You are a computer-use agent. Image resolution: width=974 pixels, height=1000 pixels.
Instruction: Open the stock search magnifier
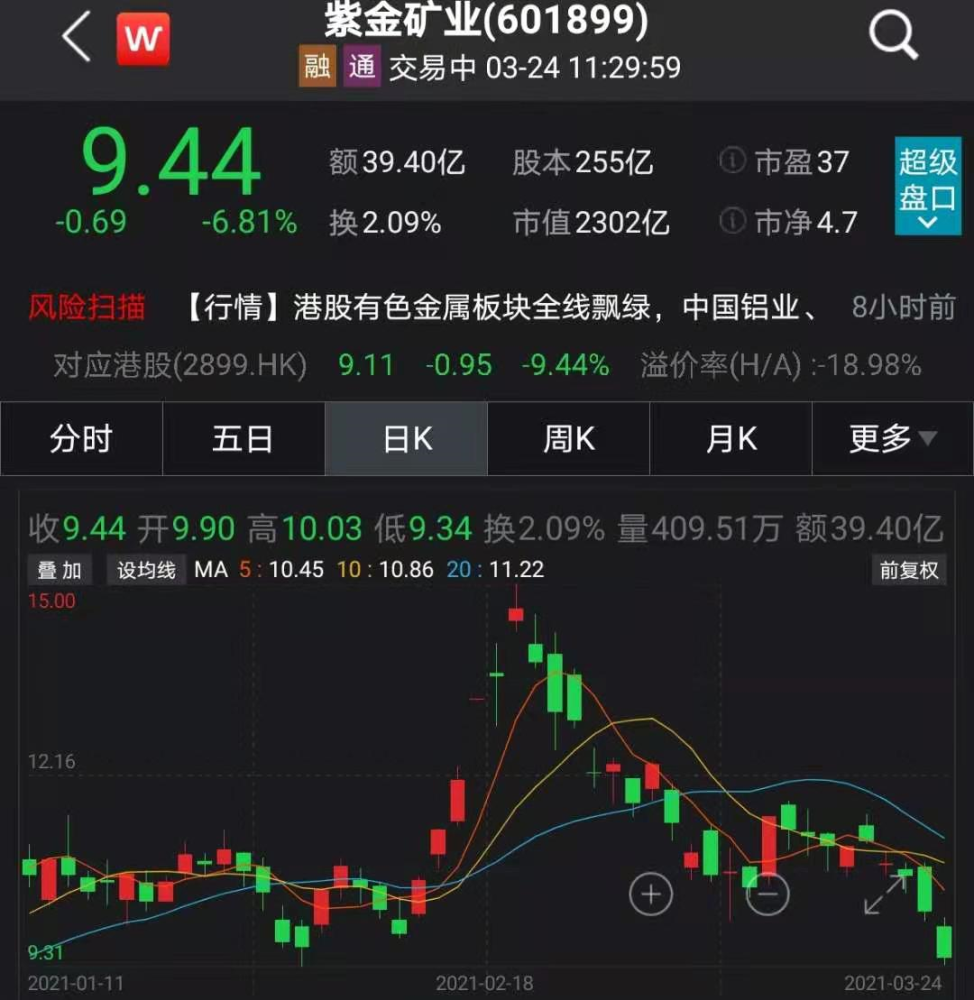tap(892, 37)
